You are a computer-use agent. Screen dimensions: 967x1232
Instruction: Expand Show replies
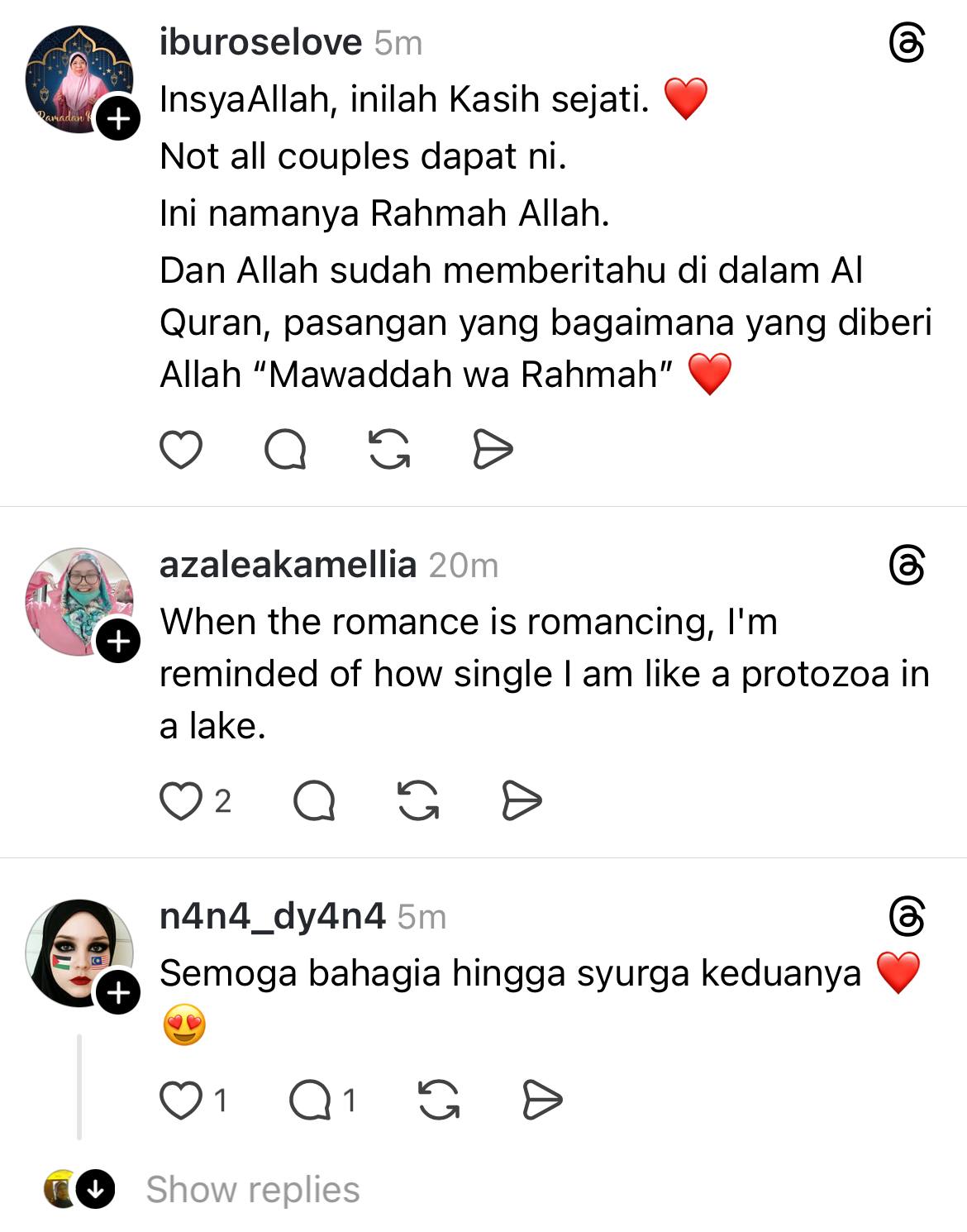(252, 1190)
